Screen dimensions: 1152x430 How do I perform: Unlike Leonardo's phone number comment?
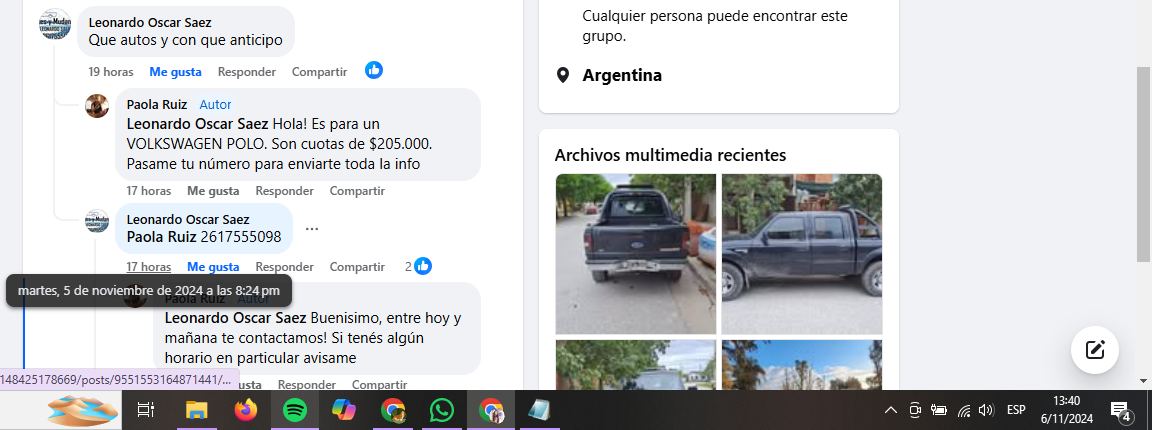click(213, 267)
